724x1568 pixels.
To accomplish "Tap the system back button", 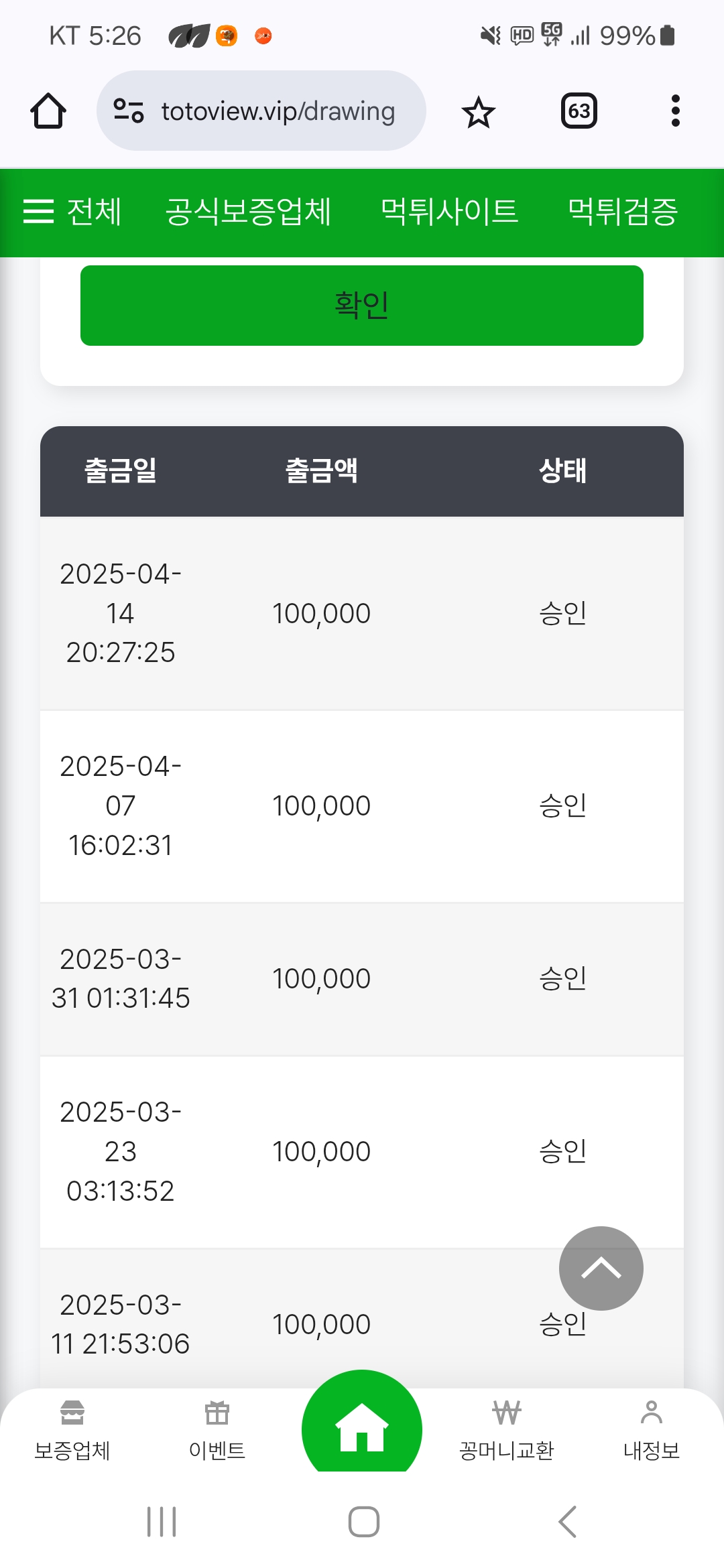I will point(567,1522).
